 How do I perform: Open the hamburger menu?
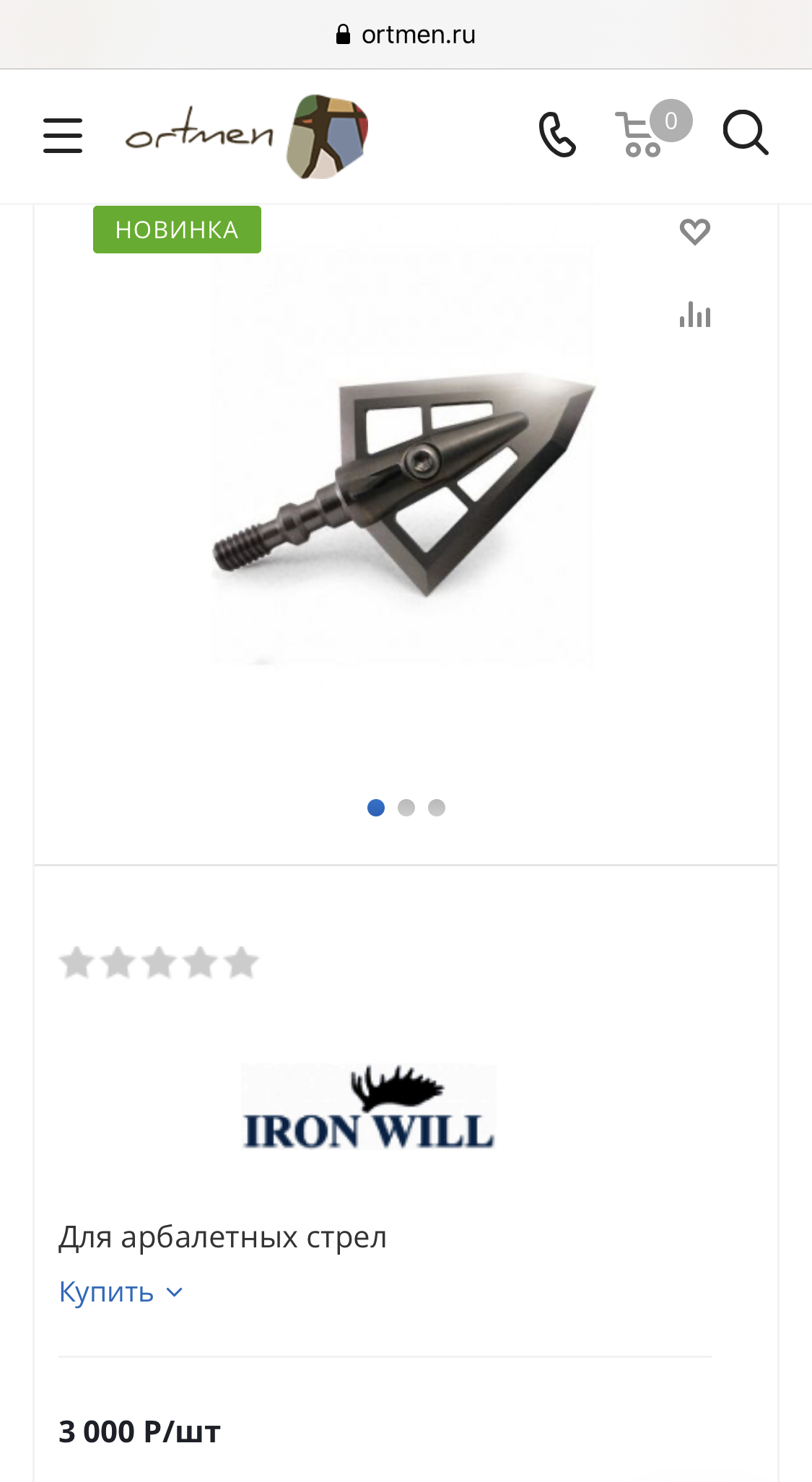pos(63,136)
